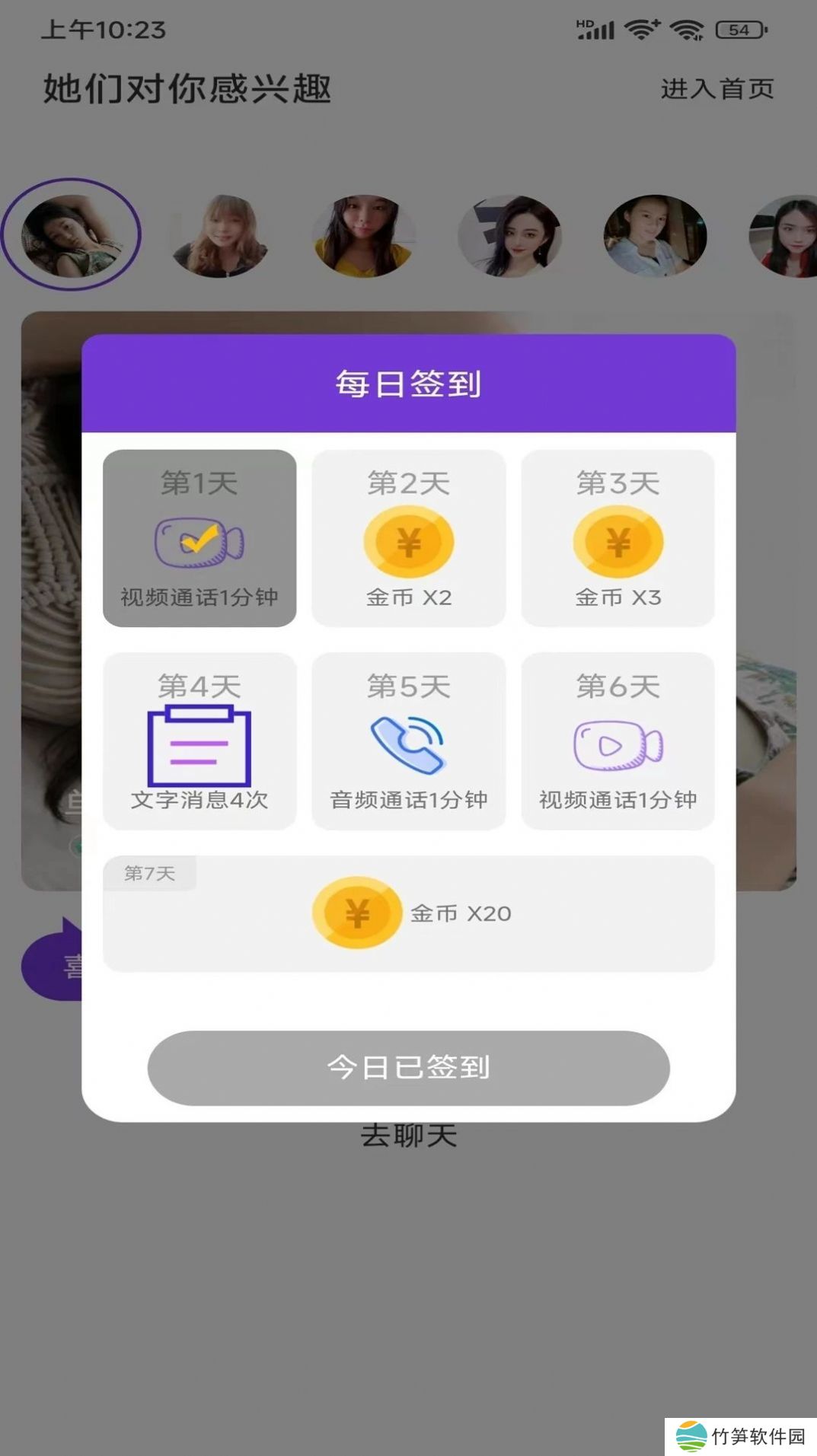Choose the 第6天 视频通话1分钟 reward card
This screenshot has height=1456, width=817.
click(x=618, y=741)
